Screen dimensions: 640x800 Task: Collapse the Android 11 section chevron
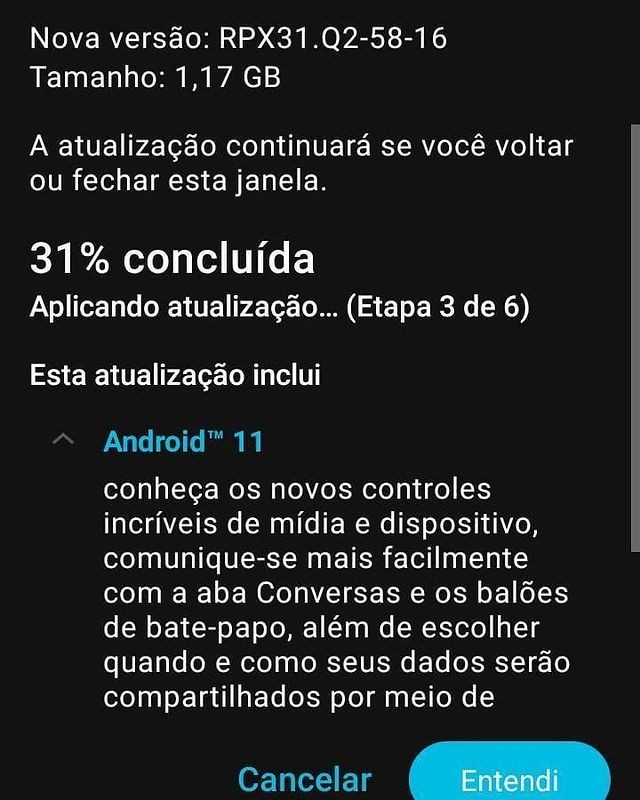point(62,441)
